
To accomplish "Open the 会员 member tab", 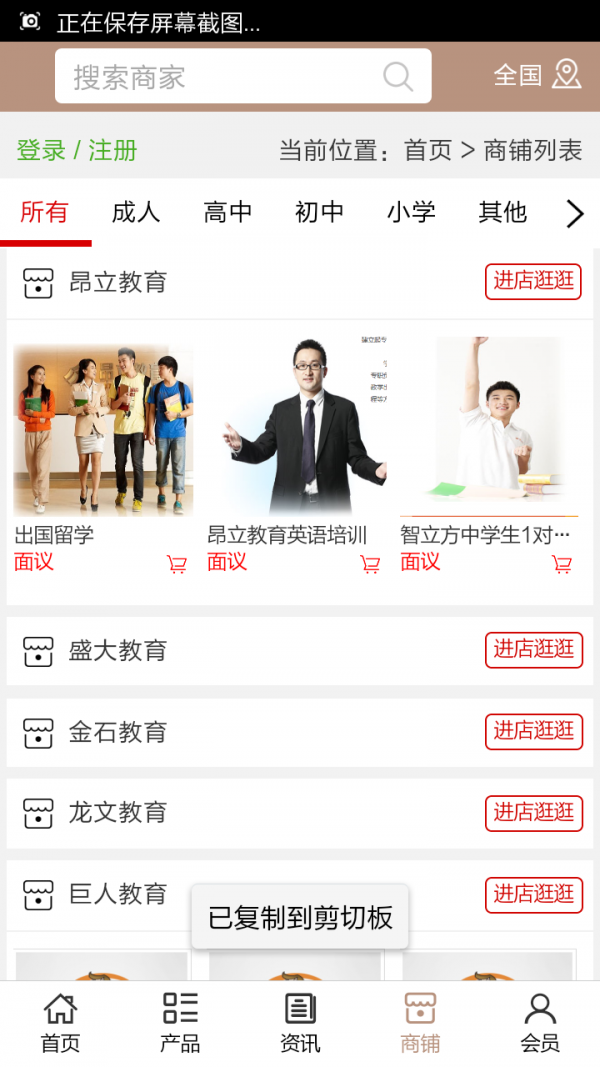I will click(x=540, y=1023).
